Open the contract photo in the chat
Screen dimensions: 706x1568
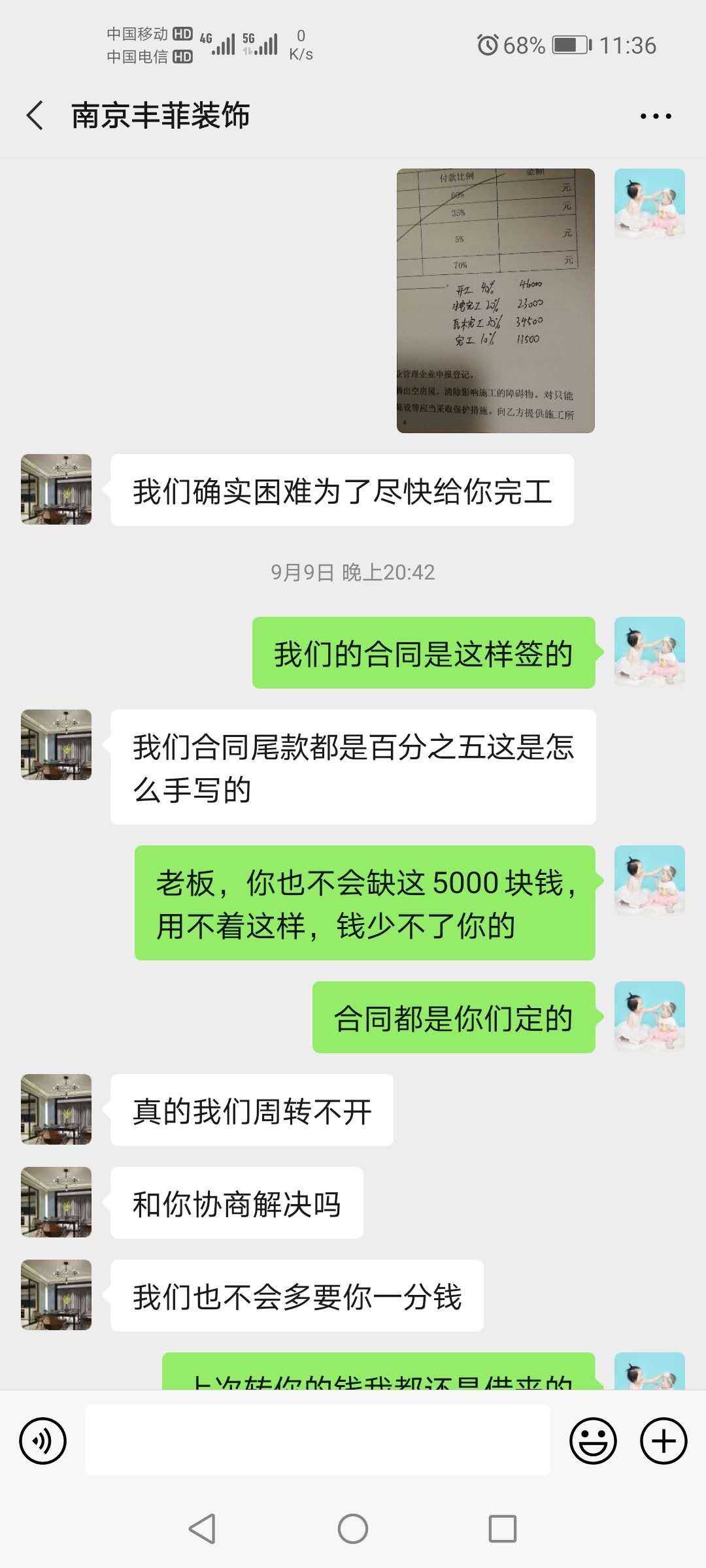coord(496,301)
